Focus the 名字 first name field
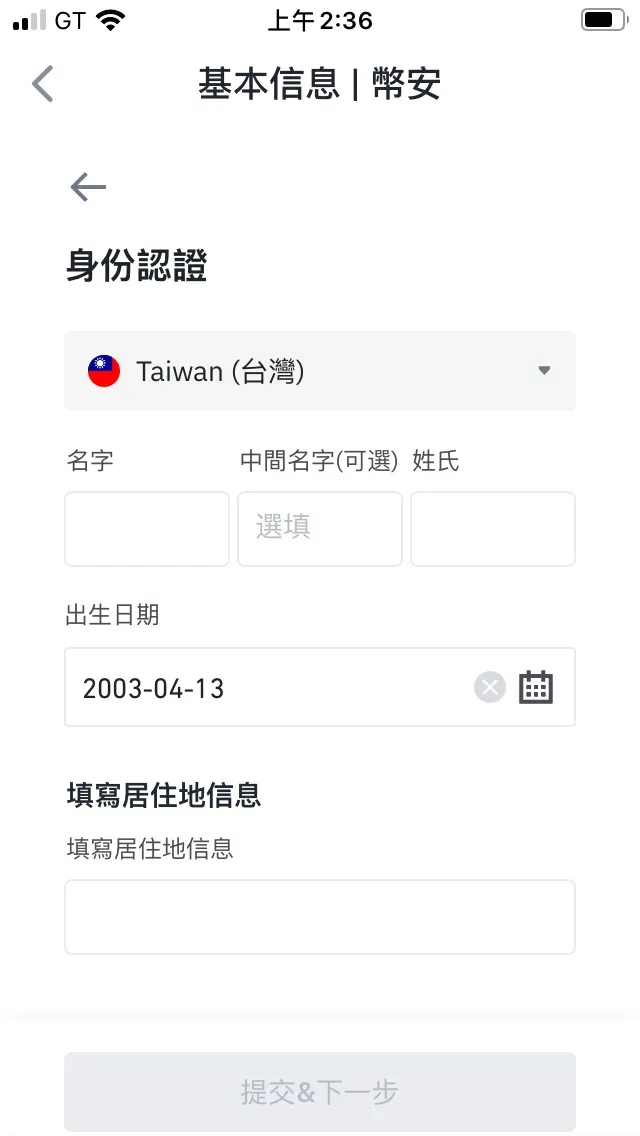 pos(147,529)
